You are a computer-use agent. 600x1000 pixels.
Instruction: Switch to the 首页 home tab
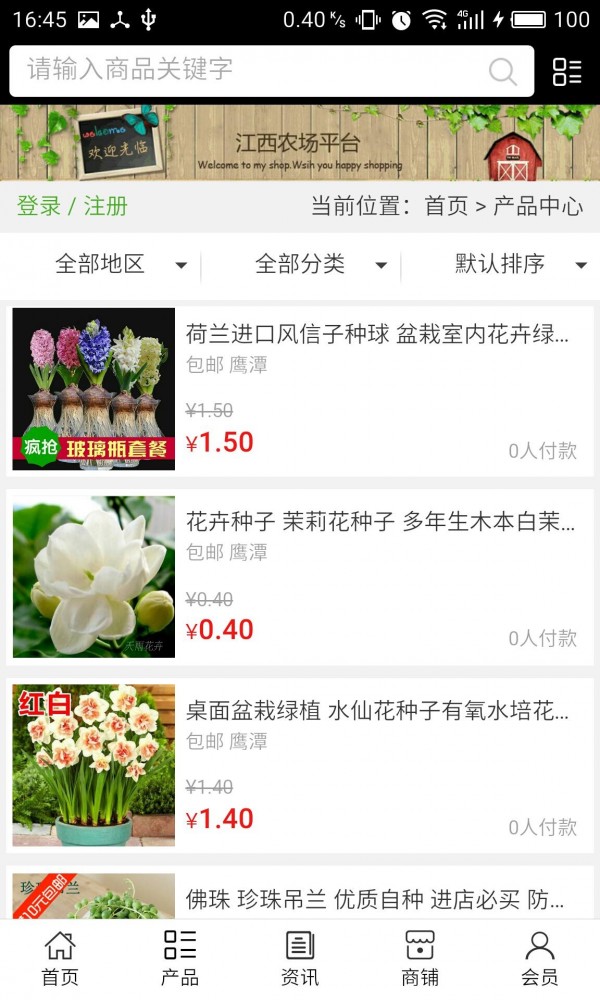click(60, 958)
